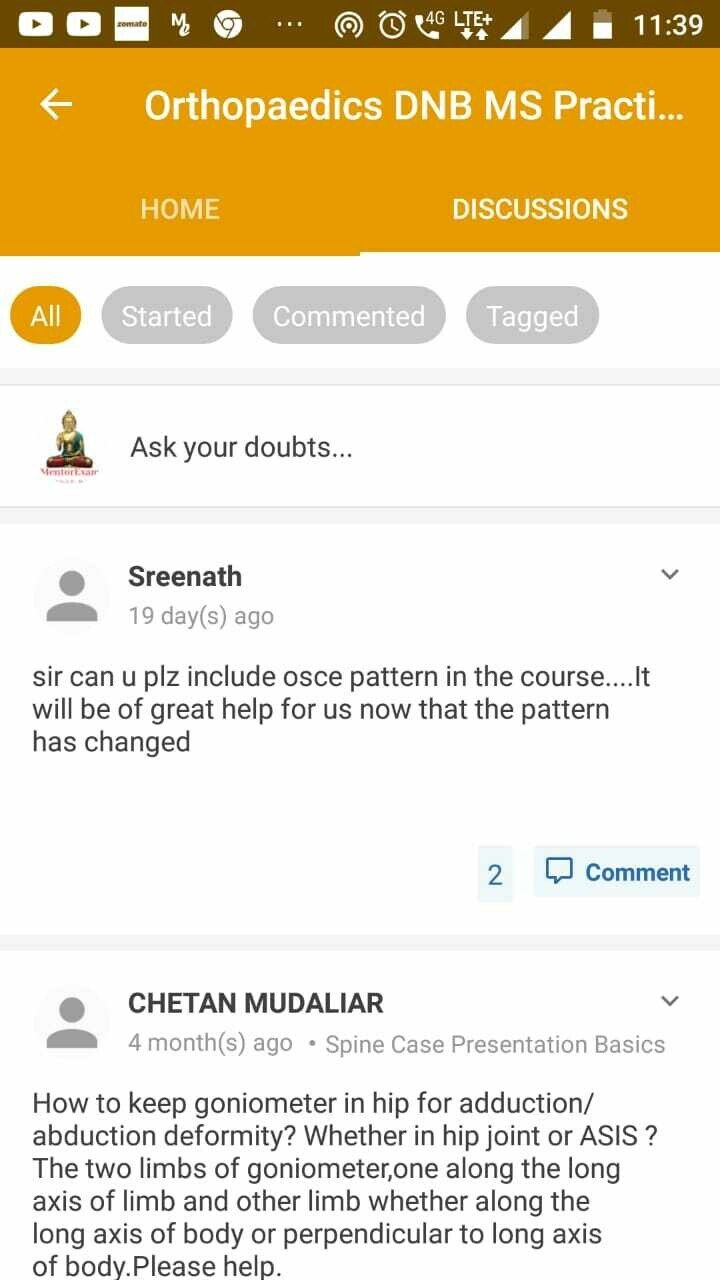Comment on Sreenath's post
The width and height of the screenshot is (720, 1280).
tap(617, 872)
